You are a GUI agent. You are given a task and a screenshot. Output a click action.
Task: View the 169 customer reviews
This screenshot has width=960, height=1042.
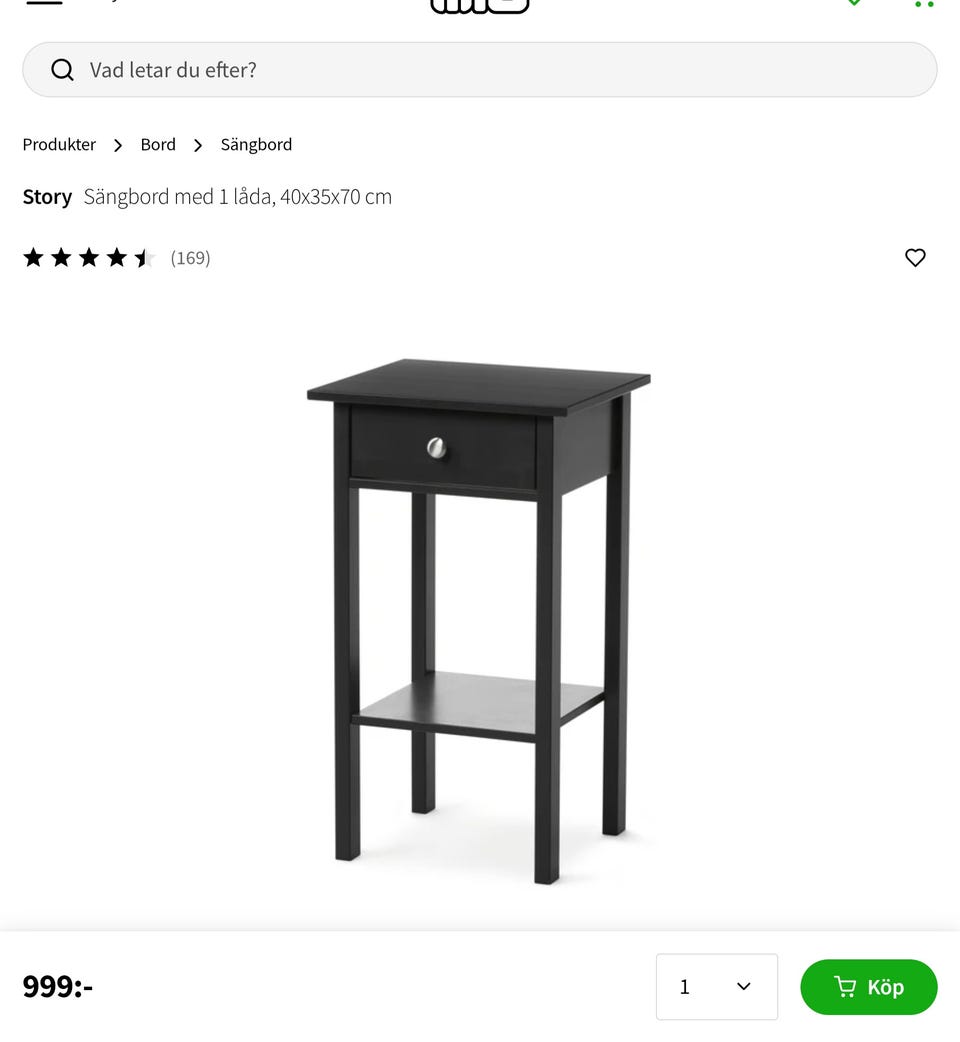point(190,258)
